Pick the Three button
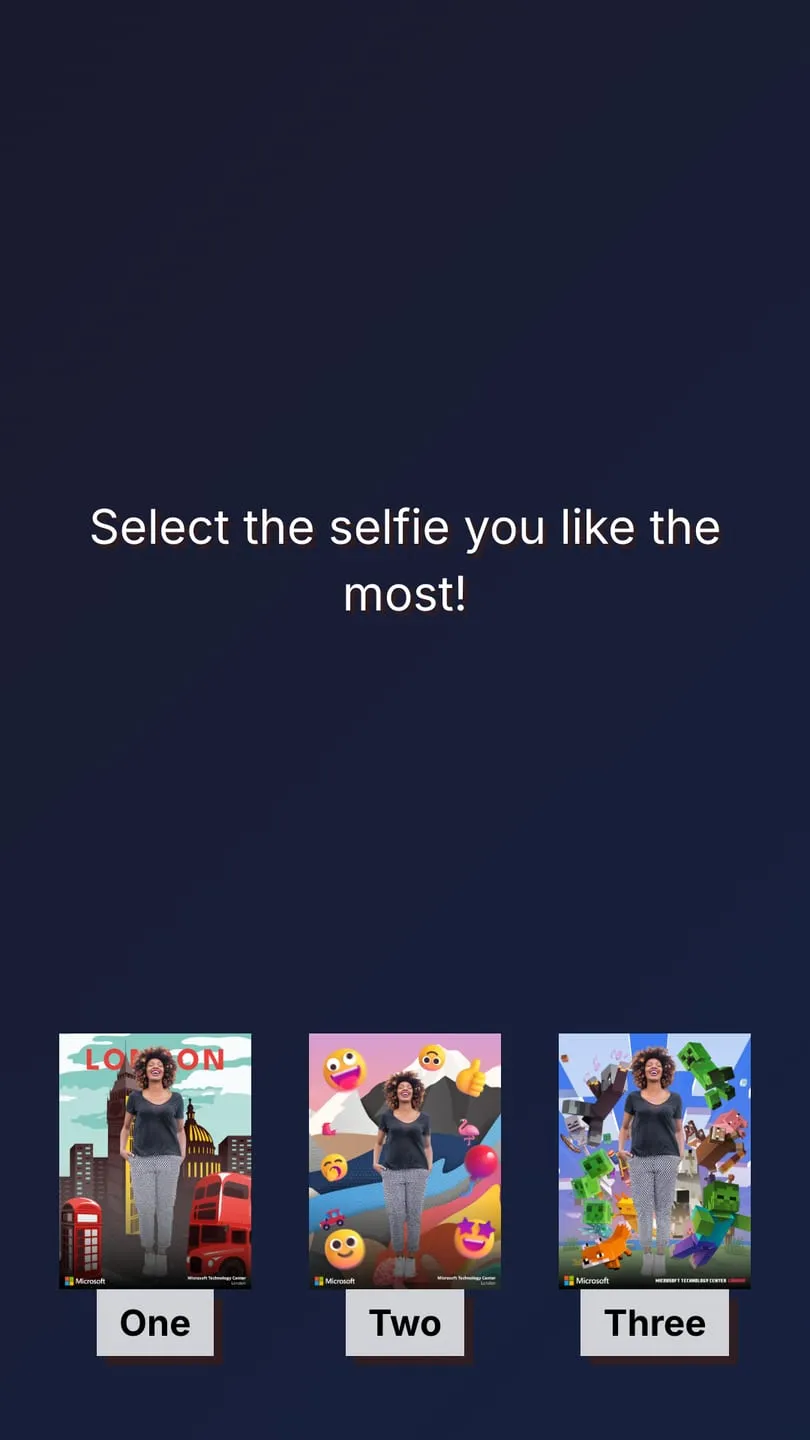Image resolution: width=810 pixels, height=1440 pixels. pos(655,1322)
